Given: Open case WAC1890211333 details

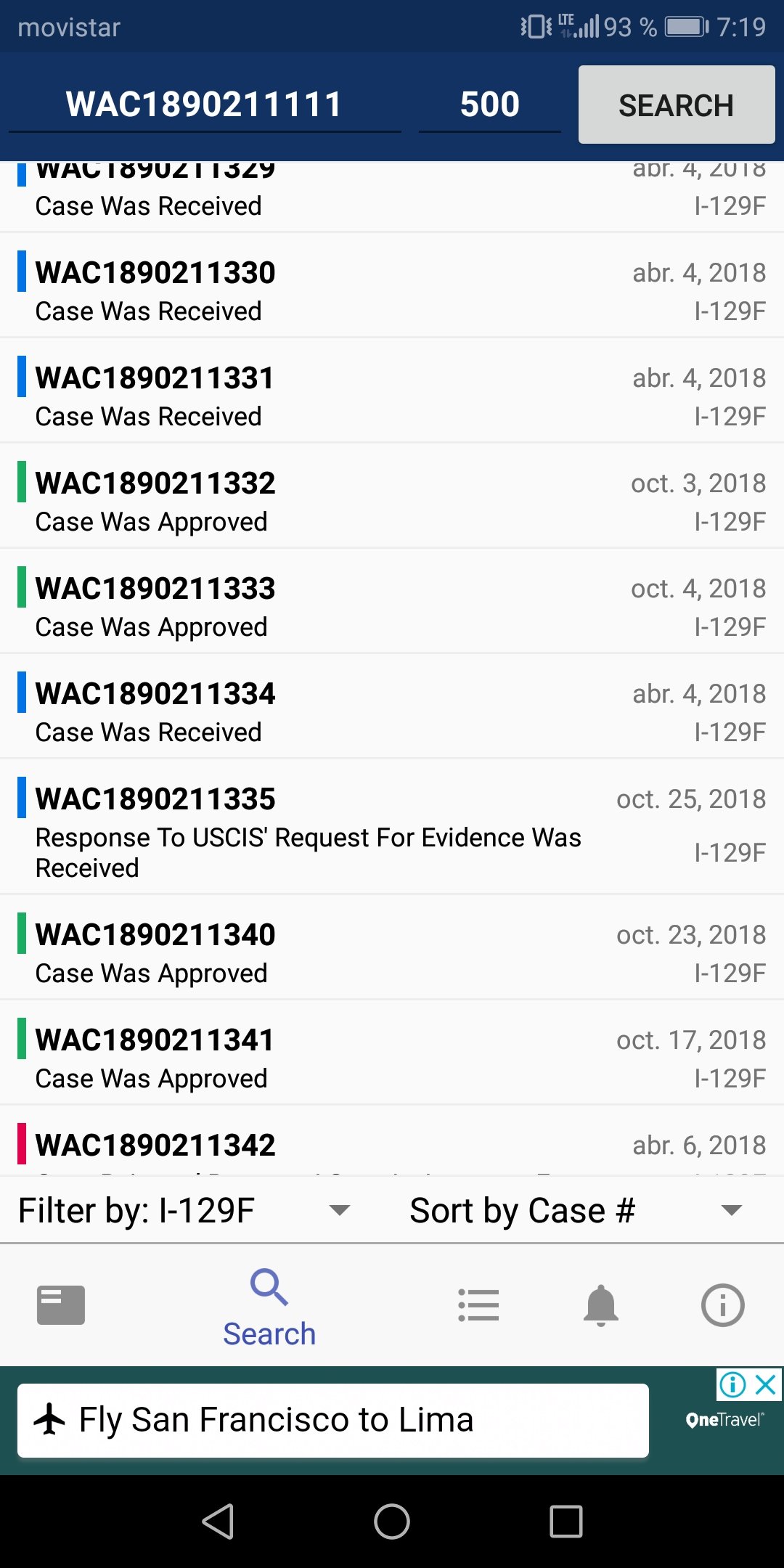Looking at the screenshot, I should pyautogui.click(x=392, y=601).
